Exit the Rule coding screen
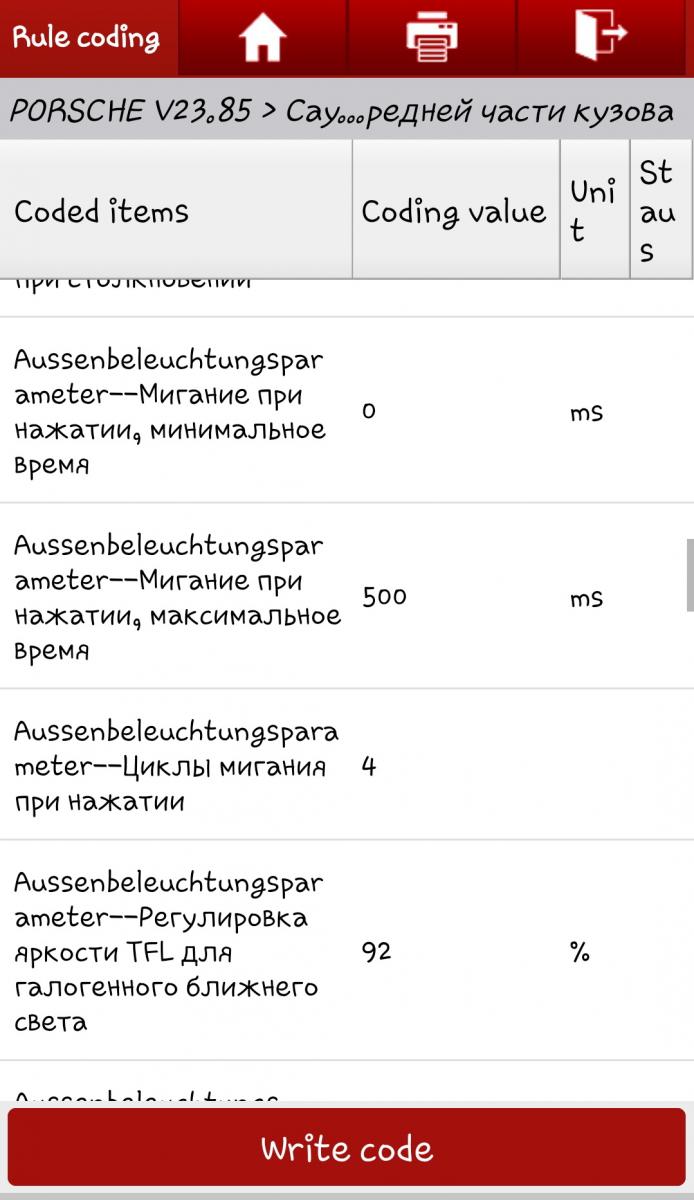The width and height of the screenshot is (694, 1200). click(602, 38)
